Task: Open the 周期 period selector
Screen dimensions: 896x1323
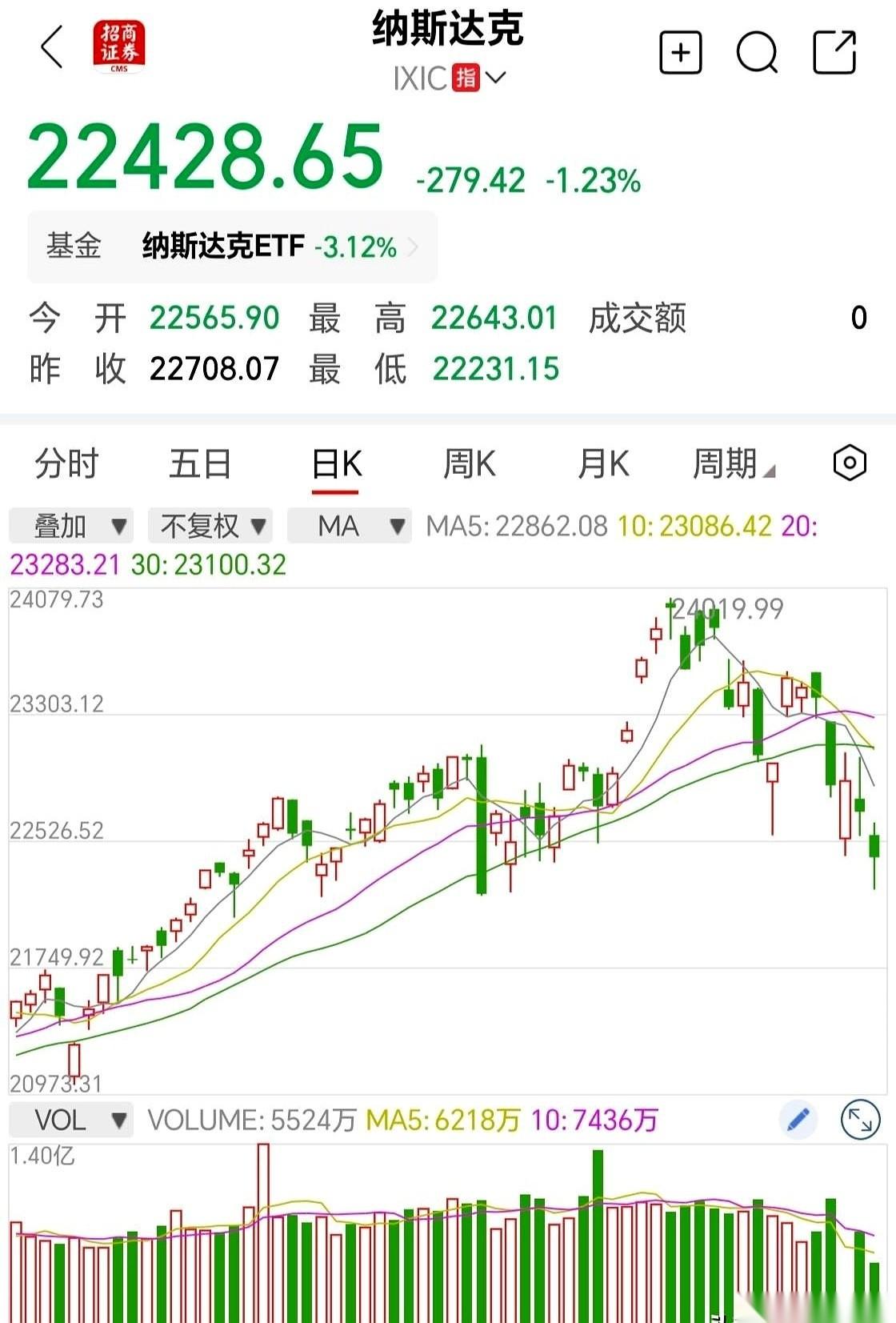Action: pos(732,464)
